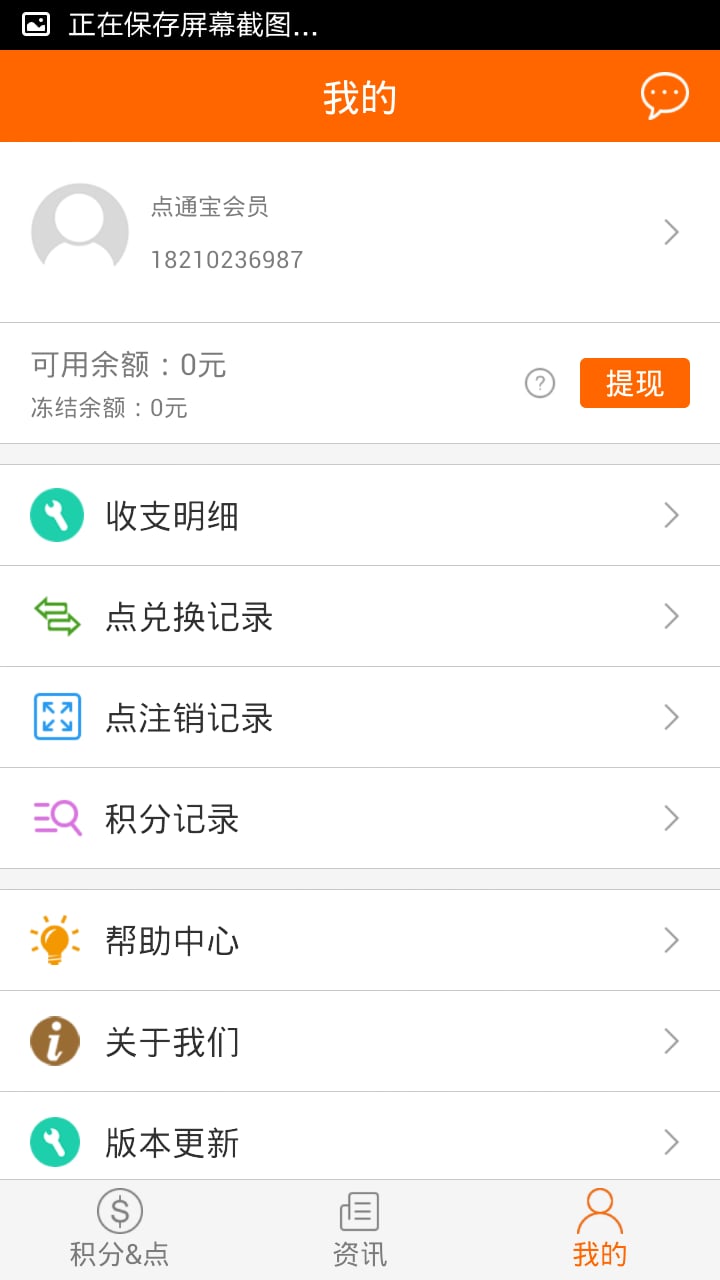Switch to the 资讯 tab
The width and height of the screenshot is (720, 1280).
tap(360, 1230)
